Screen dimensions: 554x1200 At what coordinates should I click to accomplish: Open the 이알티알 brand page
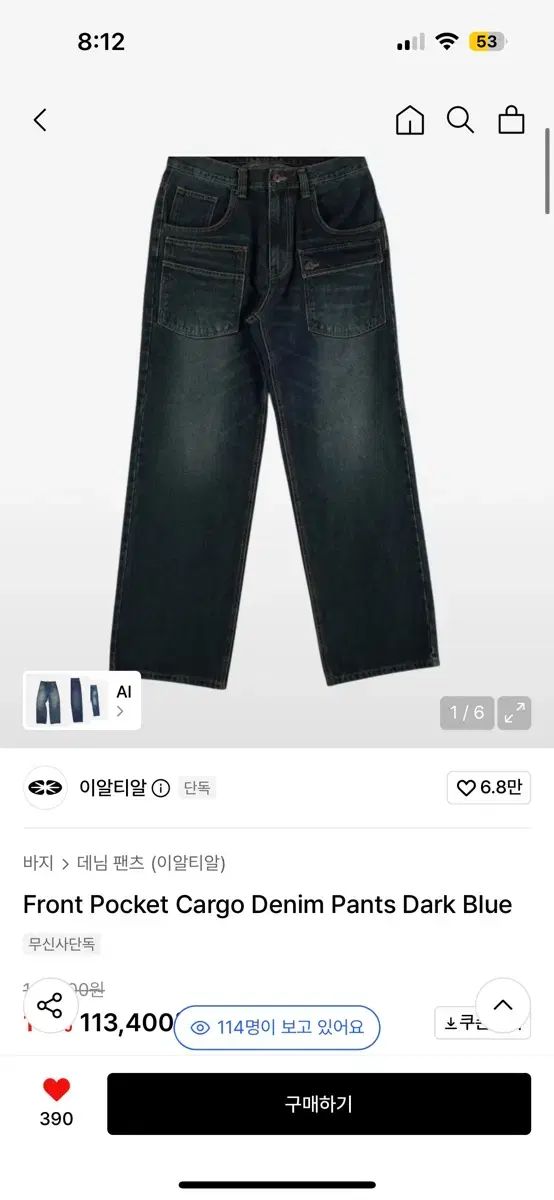[x=112, y=788]
